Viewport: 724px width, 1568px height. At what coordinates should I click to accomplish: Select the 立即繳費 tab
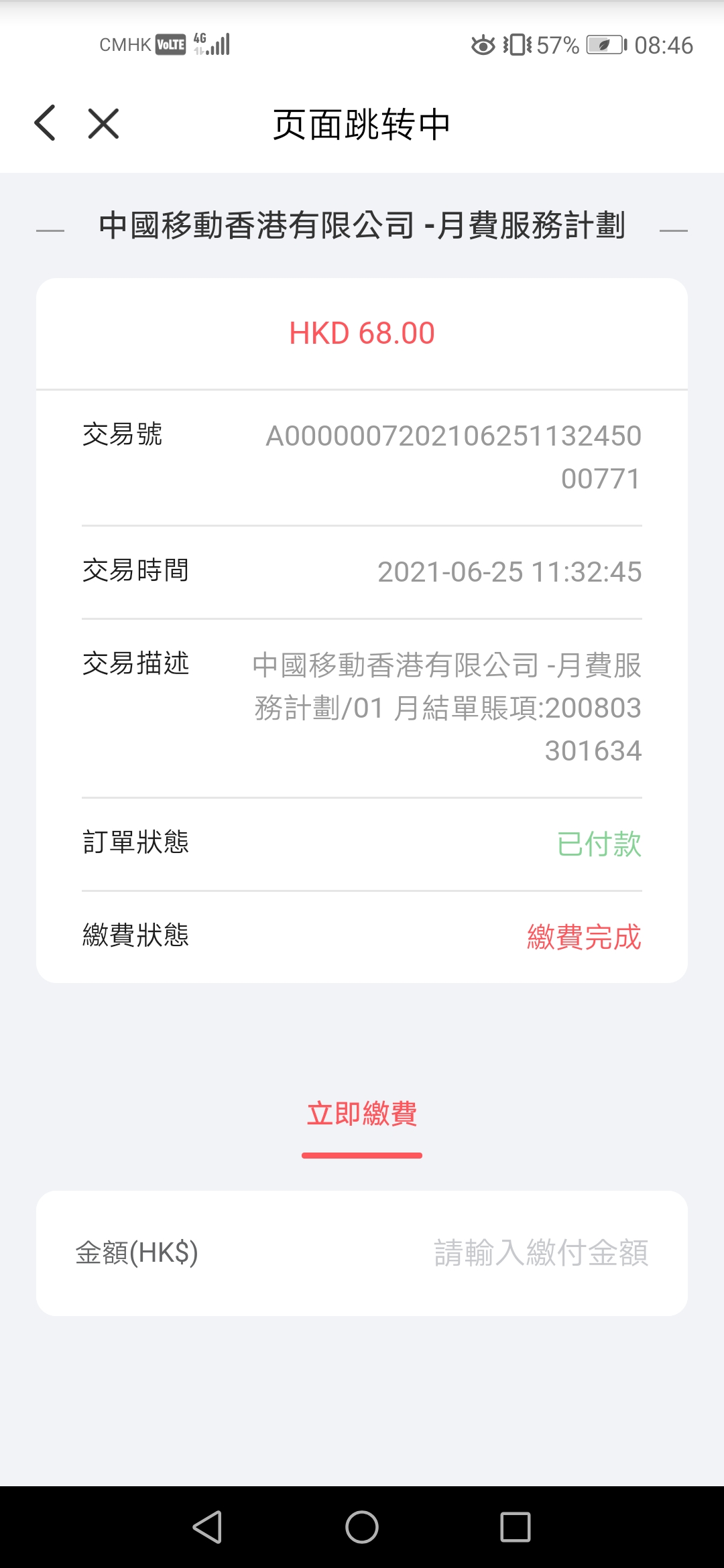click(x=362, y=1114)
